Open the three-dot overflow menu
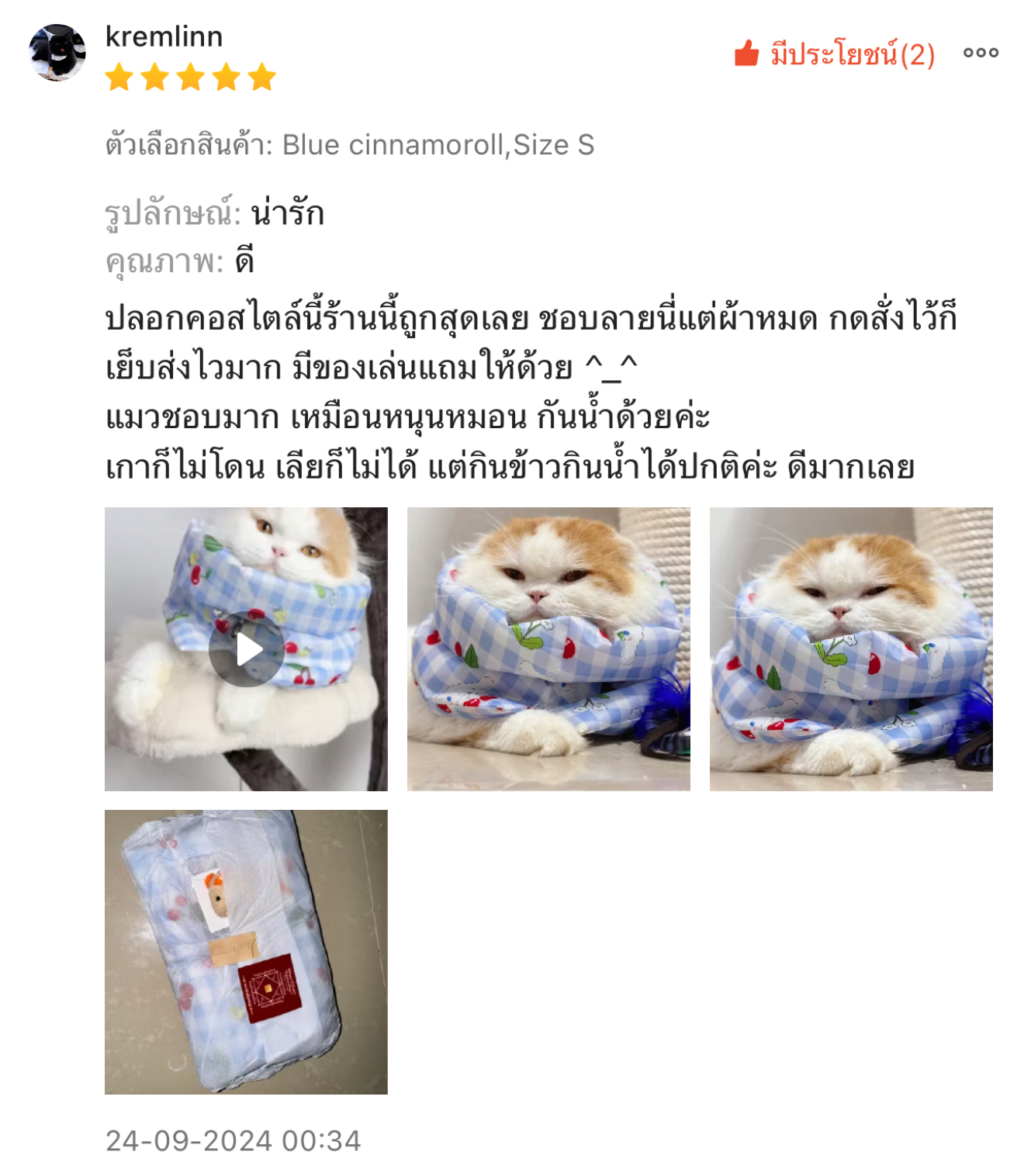 pyautogui.click(x=981, y=53)
